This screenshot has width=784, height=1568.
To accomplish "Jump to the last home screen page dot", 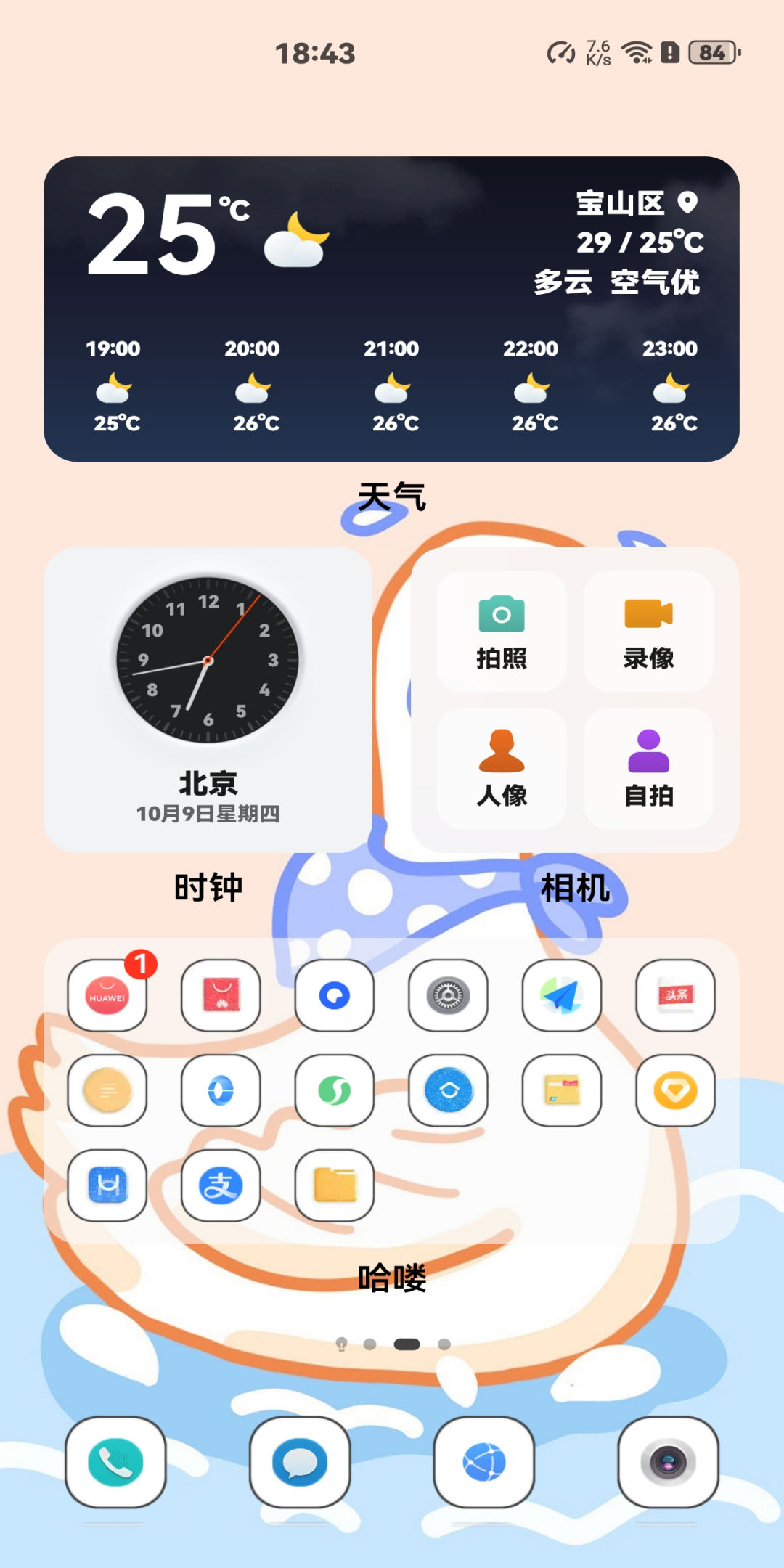I will [444, 1344].
